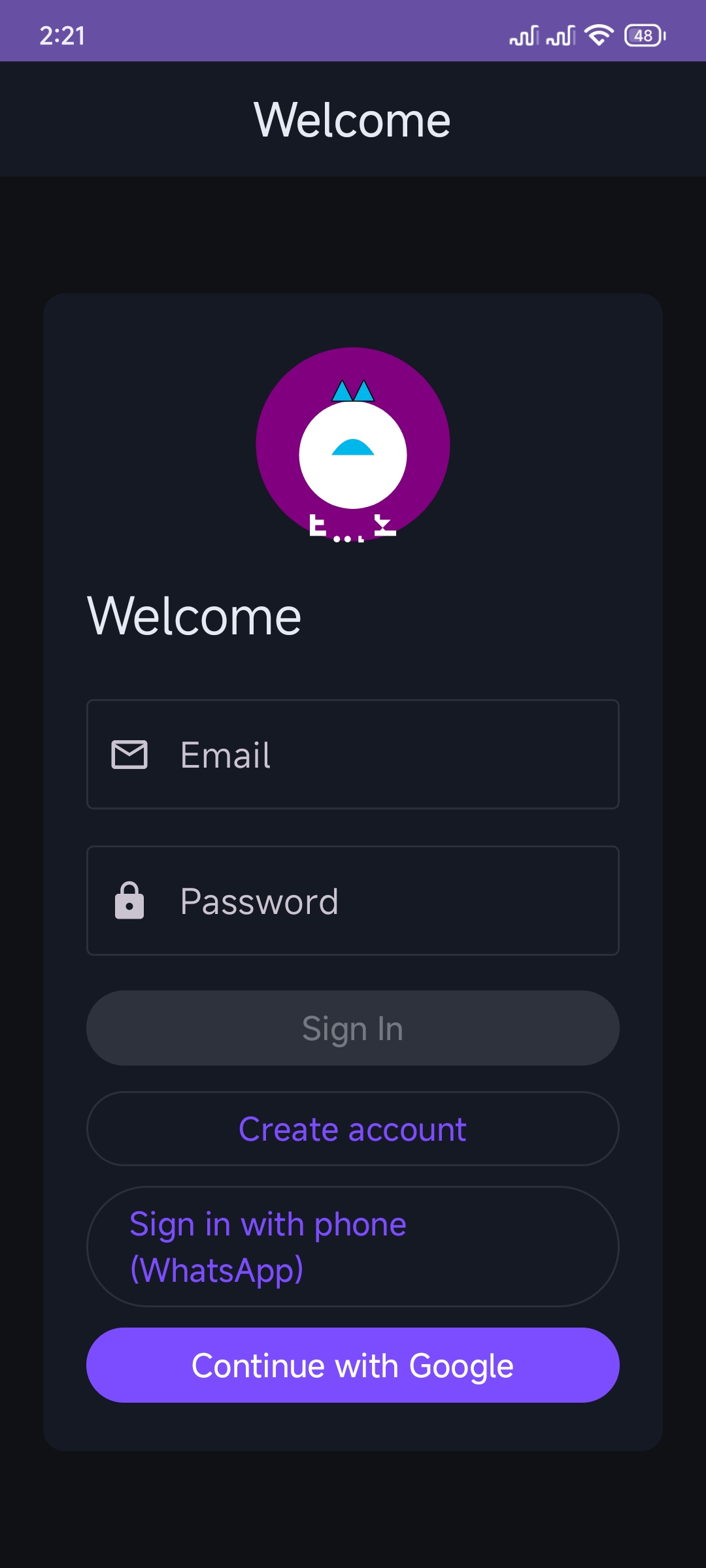This screenshot has width=706, height=1568.
Task: Tap the Sign In button
Action: click(353, 1028)
